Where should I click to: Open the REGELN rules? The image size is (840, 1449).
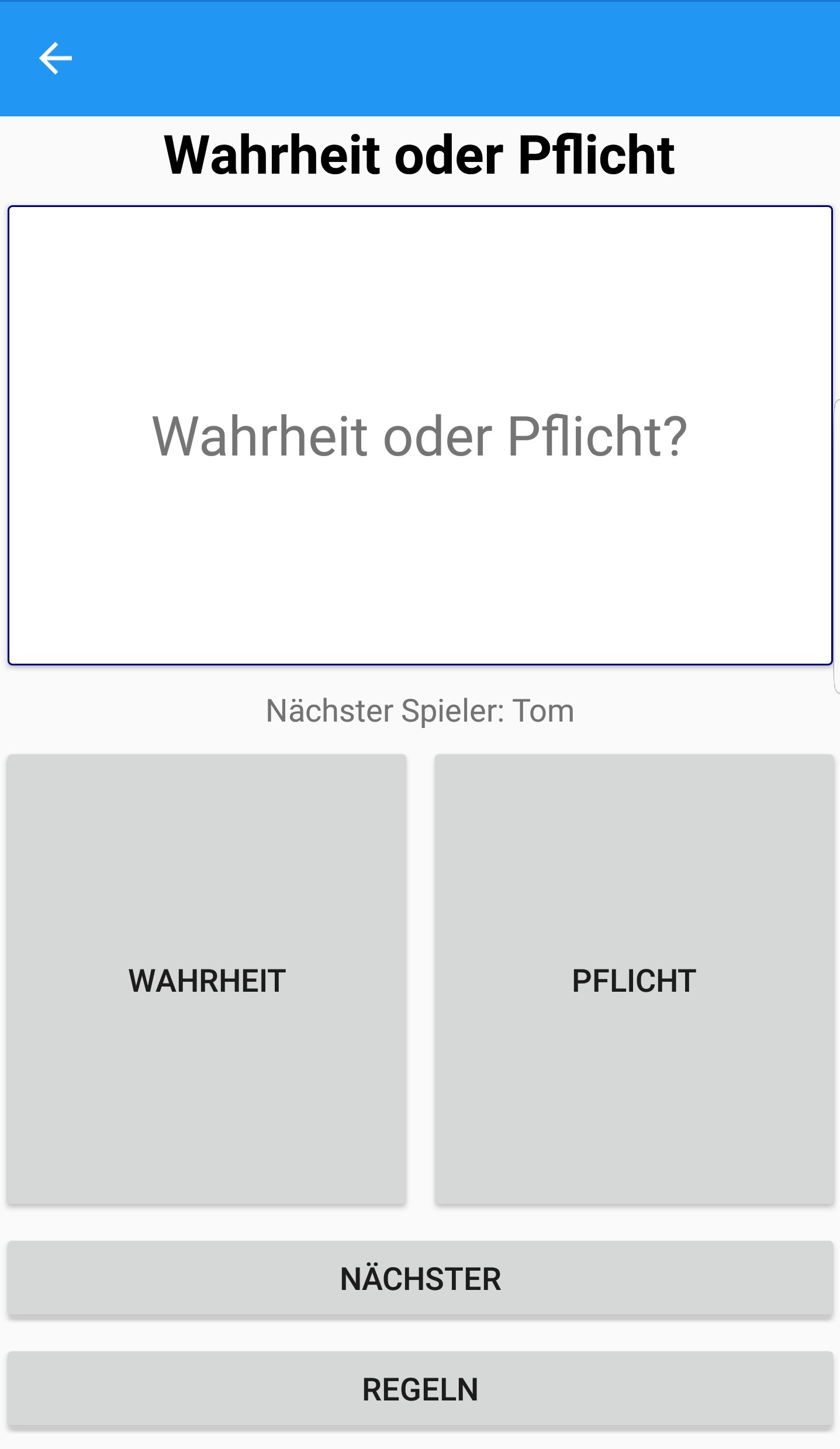coord(420,1389)
